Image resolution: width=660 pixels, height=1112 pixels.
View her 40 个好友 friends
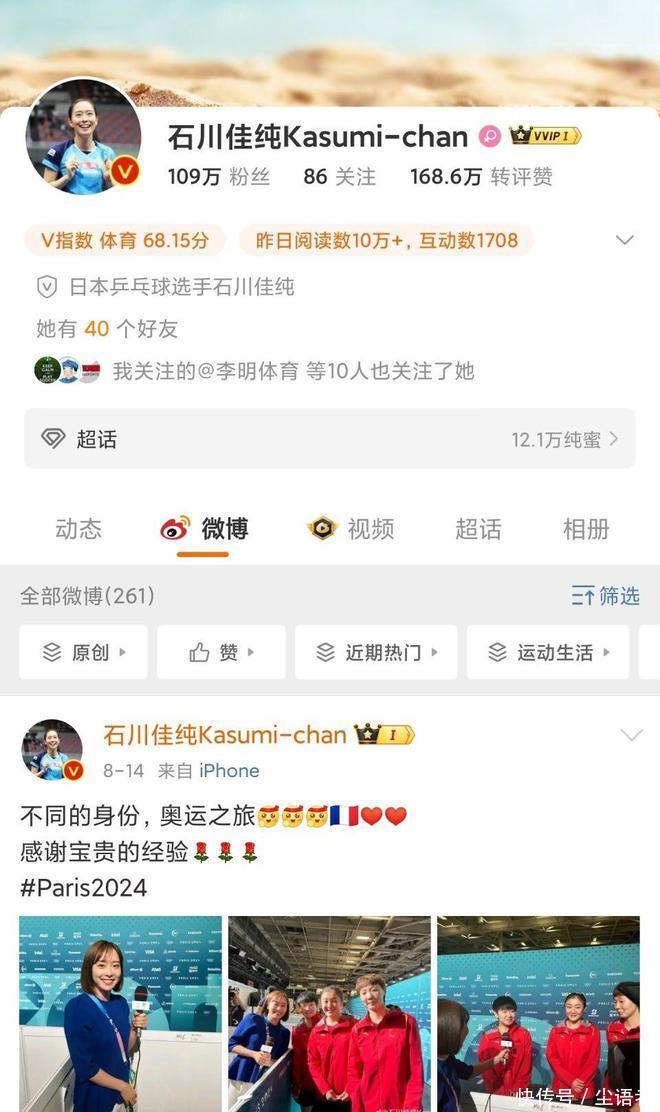click(107, 329)
